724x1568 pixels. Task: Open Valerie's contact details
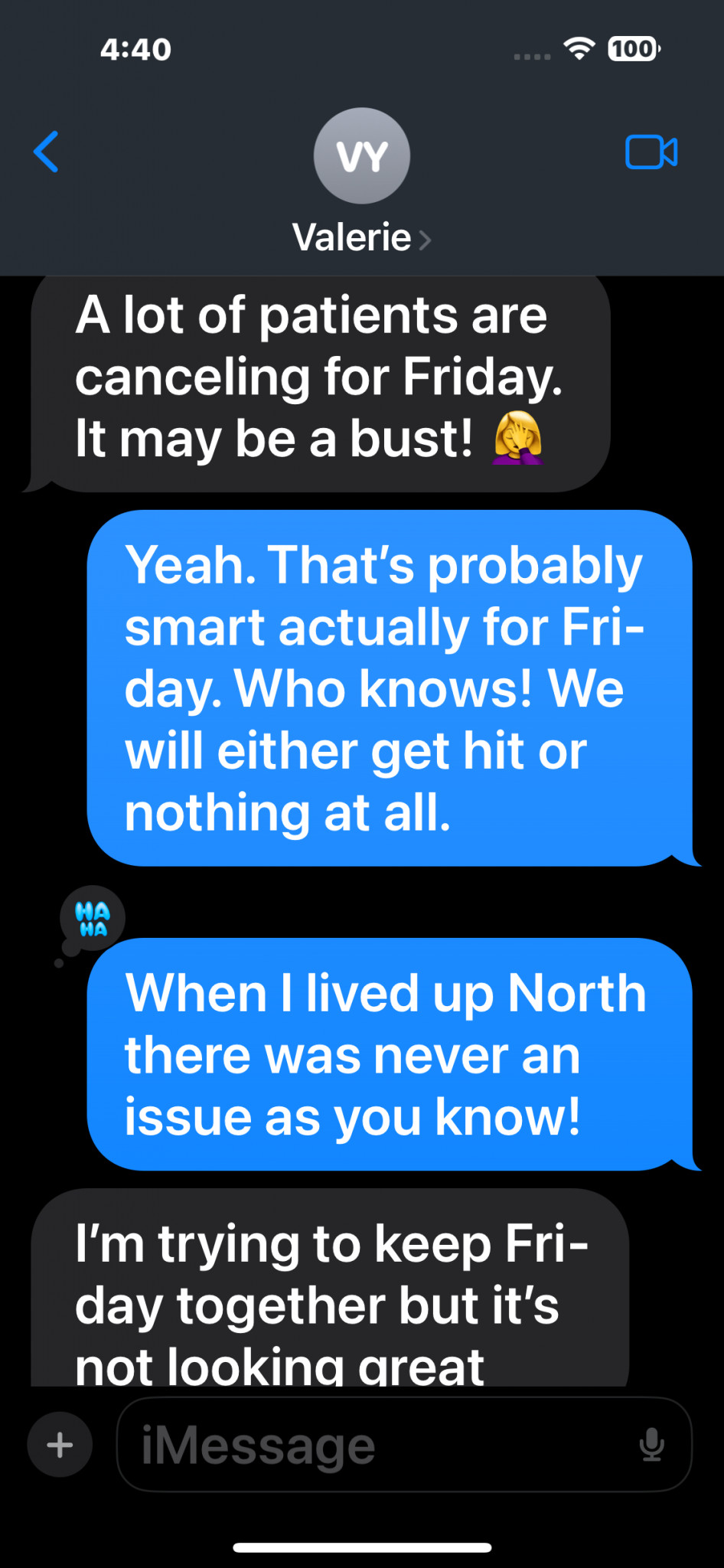click(x=361, y=238)
